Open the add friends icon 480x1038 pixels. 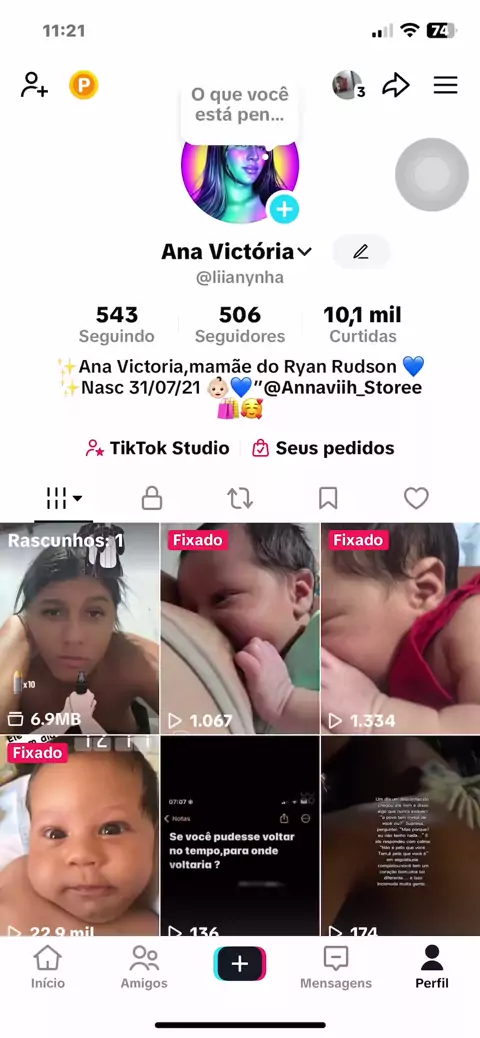(x=34, y=85)
